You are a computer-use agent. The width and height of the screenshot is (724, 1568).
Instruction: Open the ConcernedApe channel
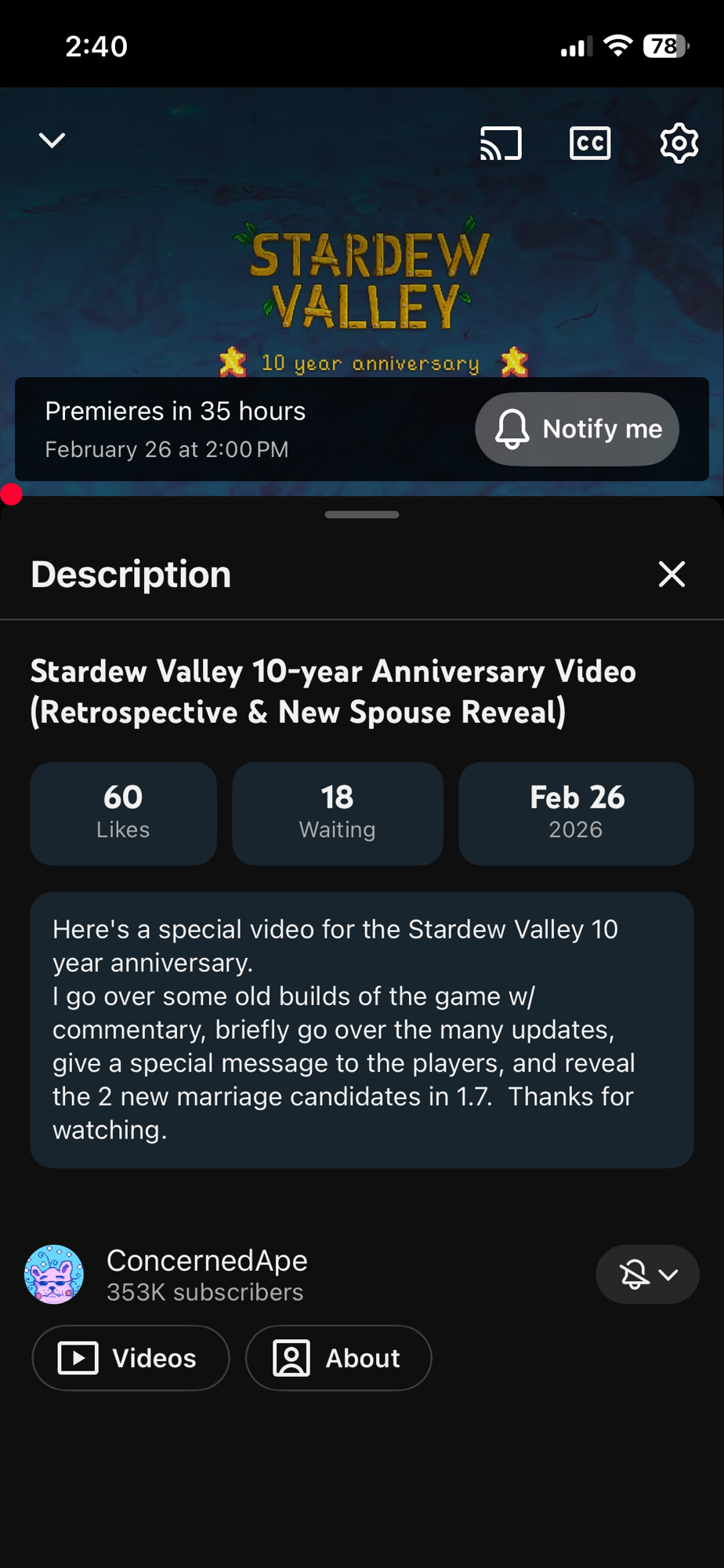[x=207, y=1274]
